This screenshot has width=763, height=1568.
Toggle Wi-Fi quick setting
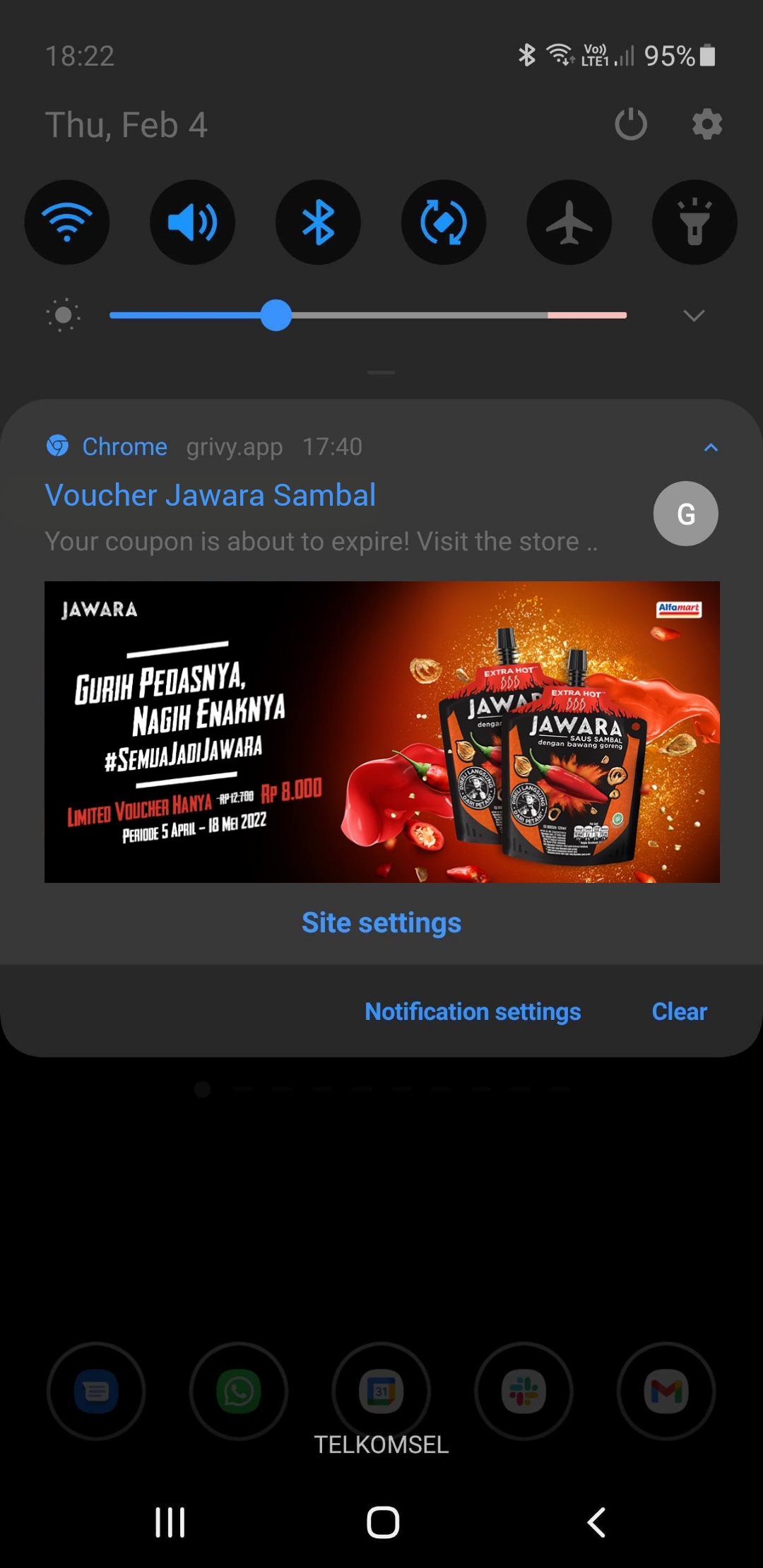click(x=67, y=222)
